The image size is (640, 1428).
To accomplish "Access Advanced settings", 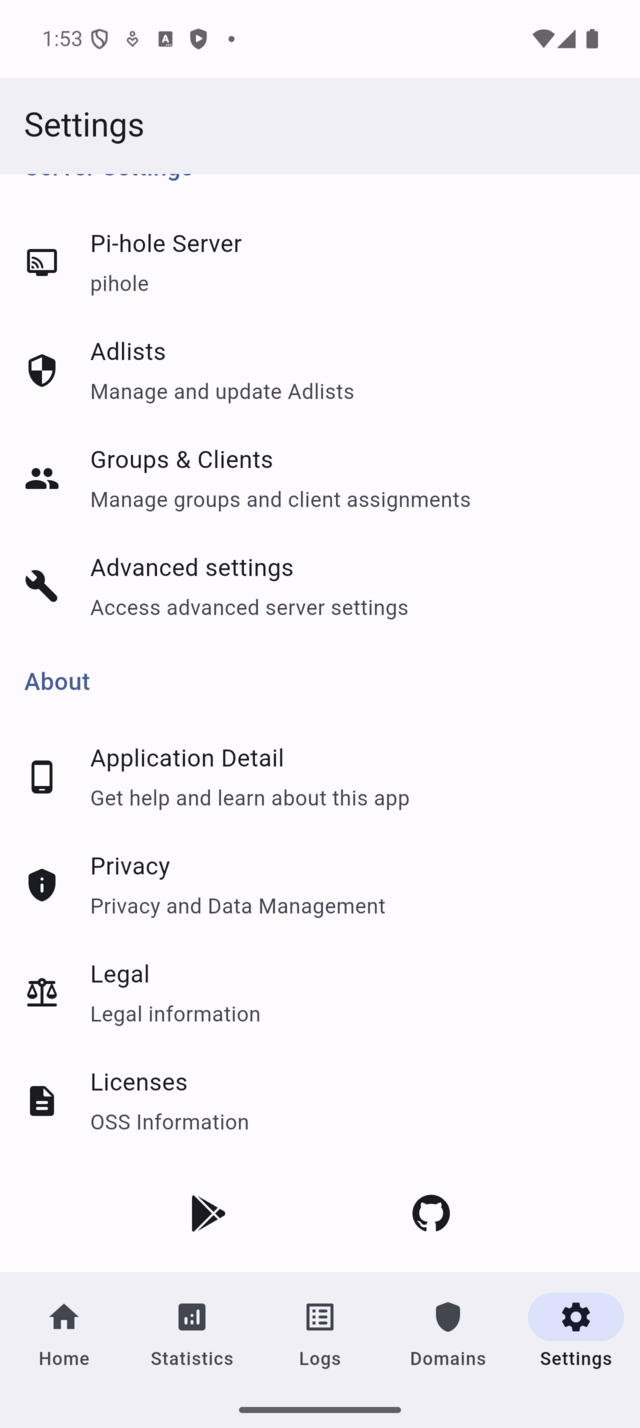I will (320, 587).
